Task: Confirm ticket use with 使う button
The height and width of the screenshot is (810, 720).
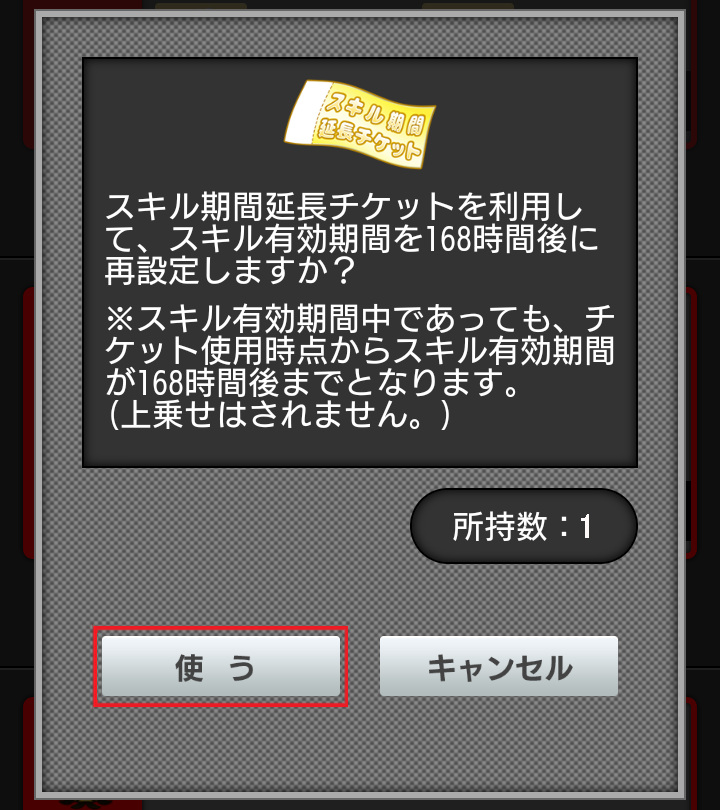Action: tap(220, 667)
